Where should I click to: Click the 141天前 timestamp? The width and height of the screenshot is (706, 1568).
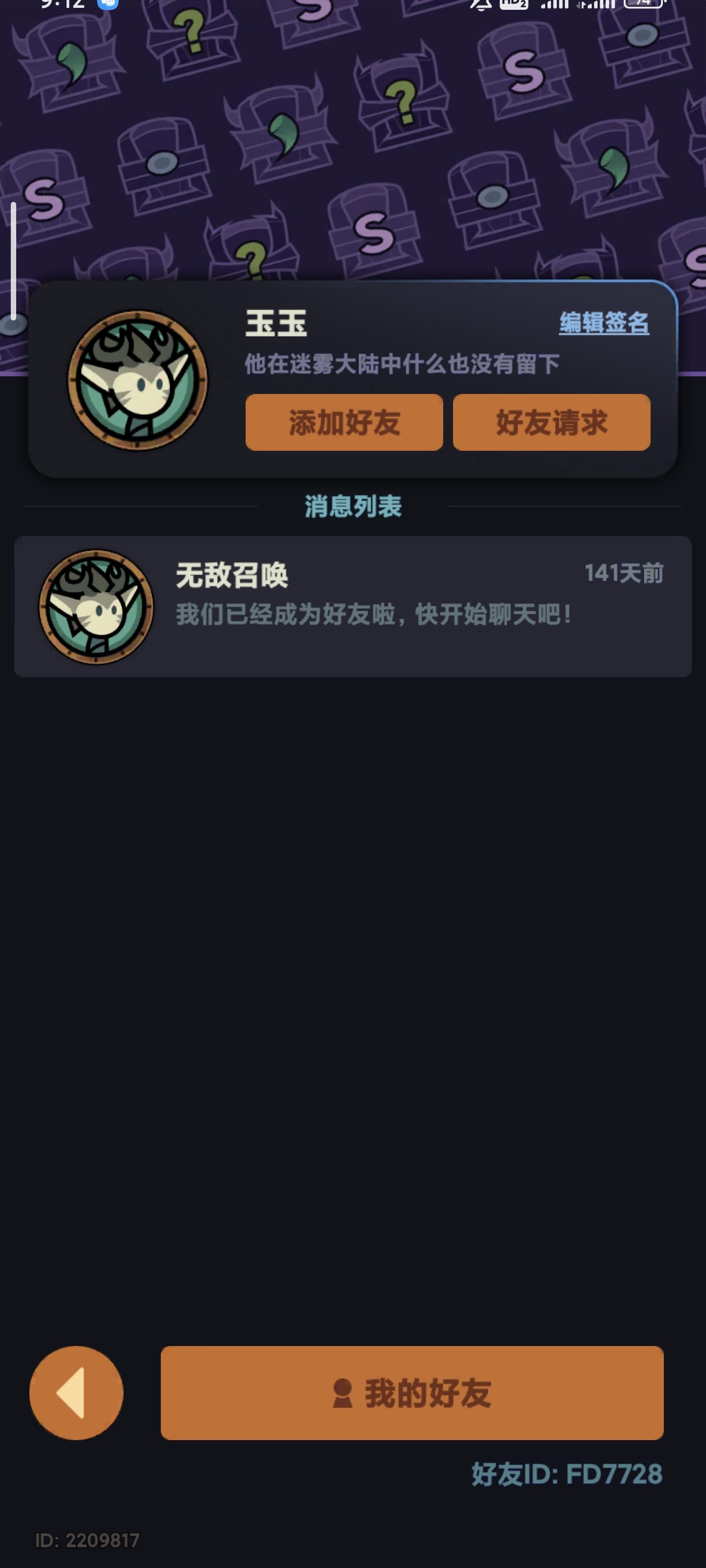pyautogui.click(x=625, y=573)
